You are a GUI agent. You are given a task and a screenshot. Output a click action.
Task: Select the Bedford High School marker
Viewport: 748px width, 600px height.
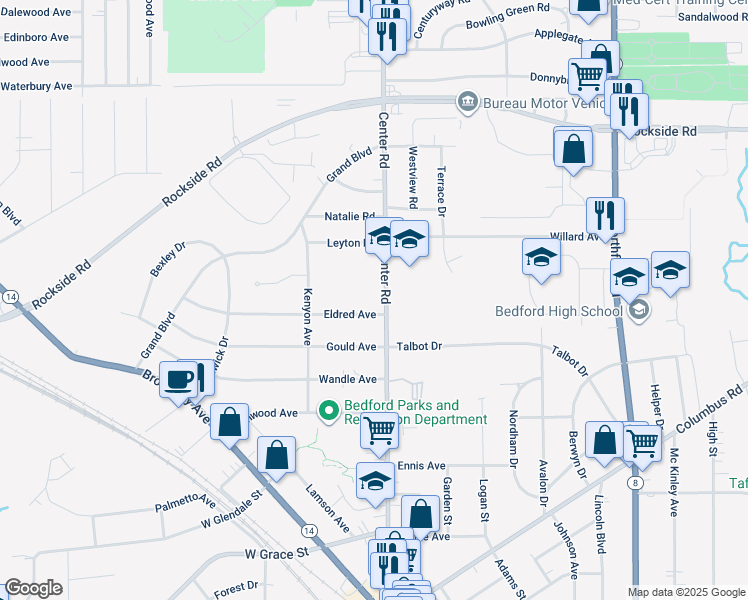[637, 311]
